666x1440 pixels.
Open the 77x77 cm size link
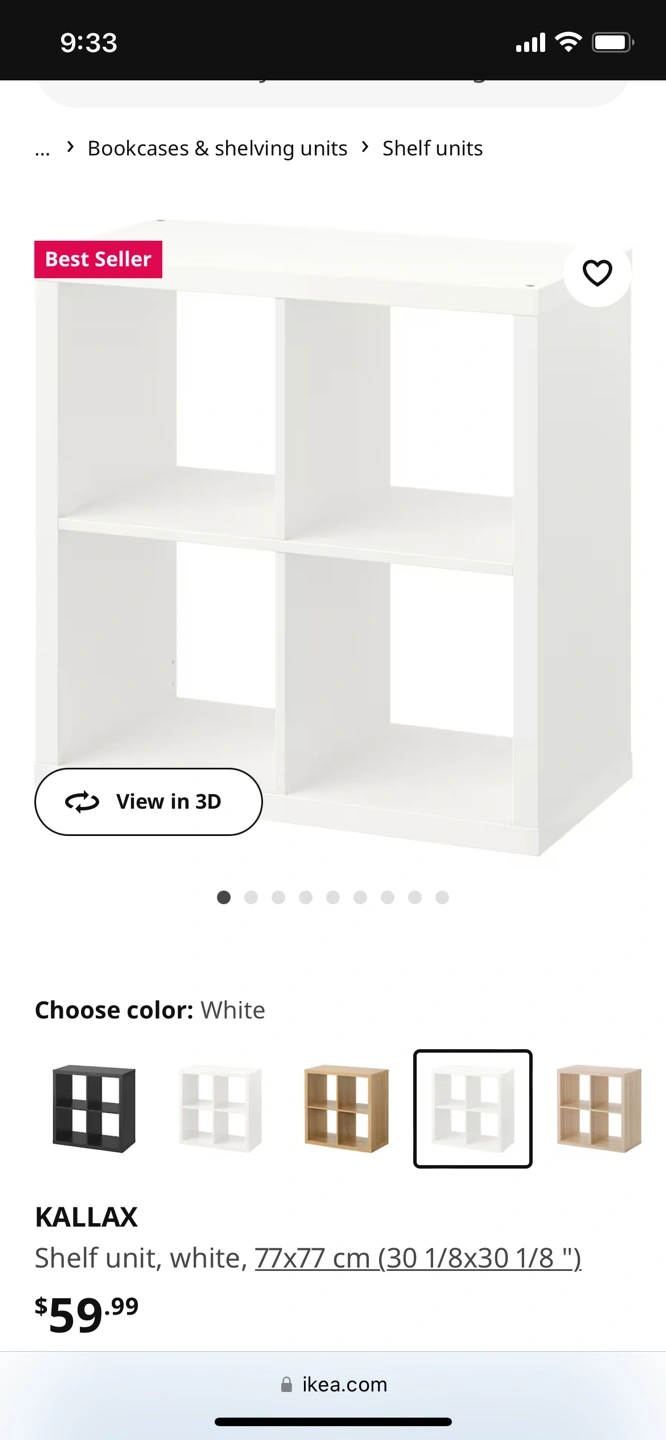point(418,1257)
